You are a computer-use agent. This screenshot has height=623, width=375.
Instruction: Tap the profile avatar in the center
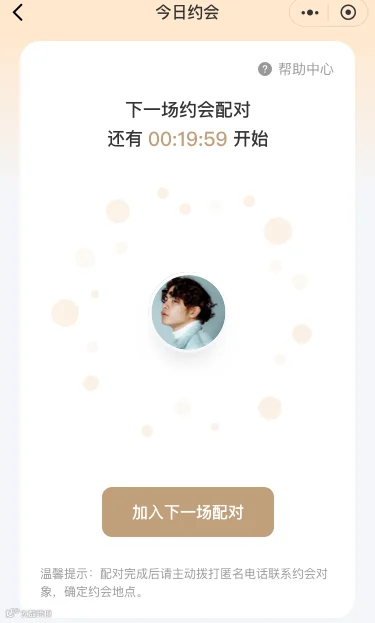click(x=188, y=312)
